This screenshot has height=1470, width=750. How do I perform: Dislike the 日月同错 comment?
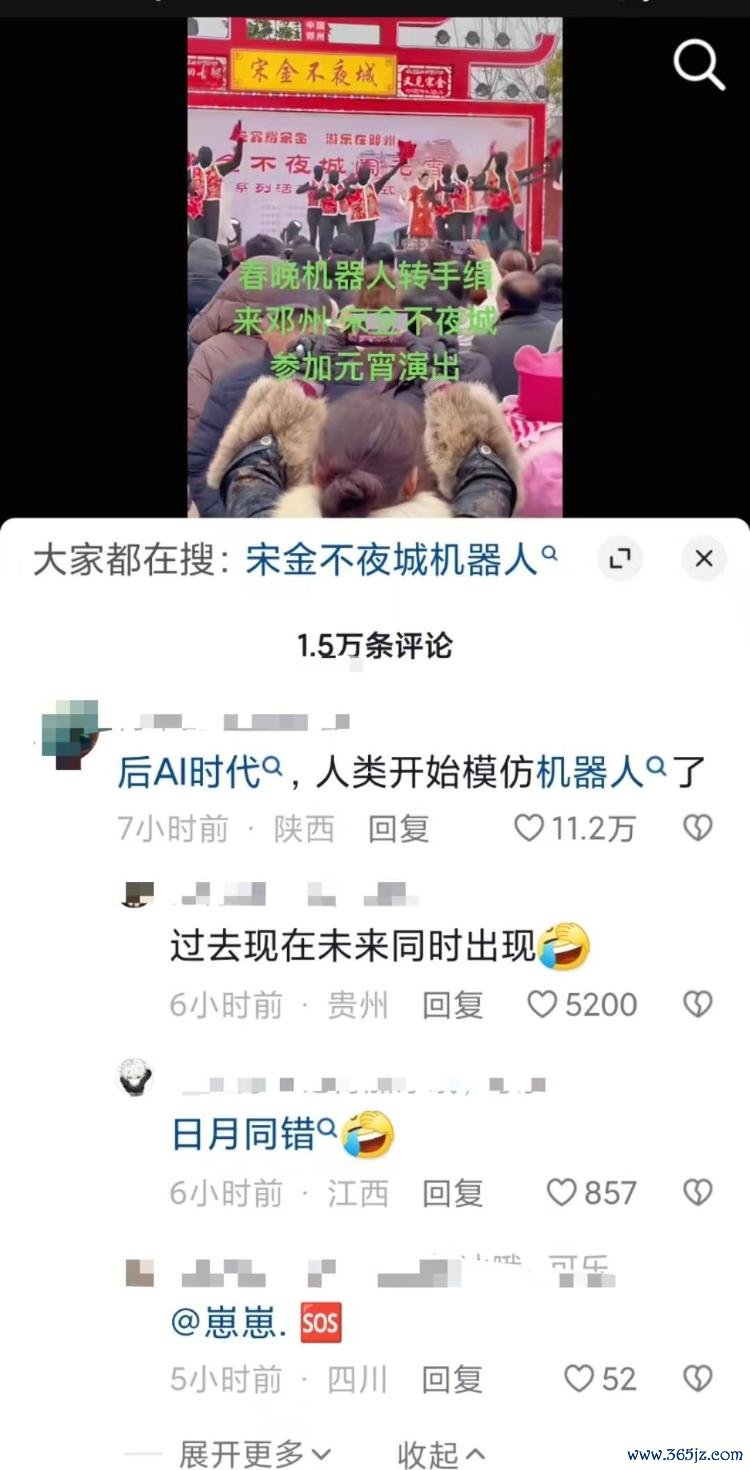(x=697, y=1192)
